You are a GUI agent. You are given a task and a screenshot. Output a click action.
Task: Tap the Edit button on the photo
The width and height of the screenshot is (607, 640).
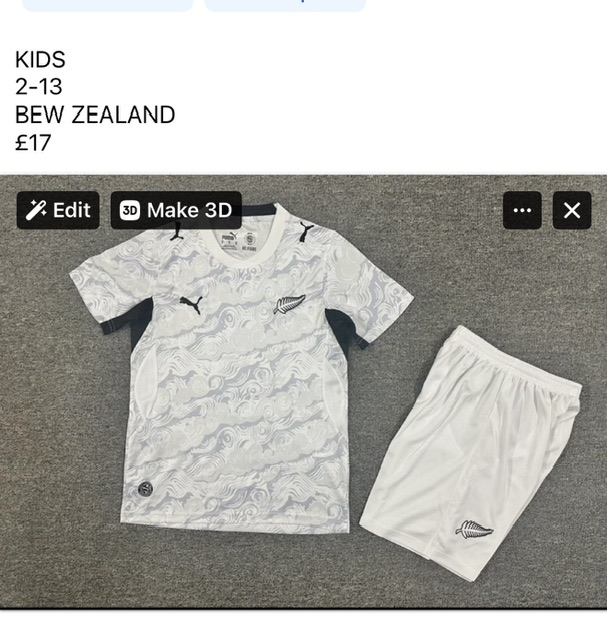58,210
